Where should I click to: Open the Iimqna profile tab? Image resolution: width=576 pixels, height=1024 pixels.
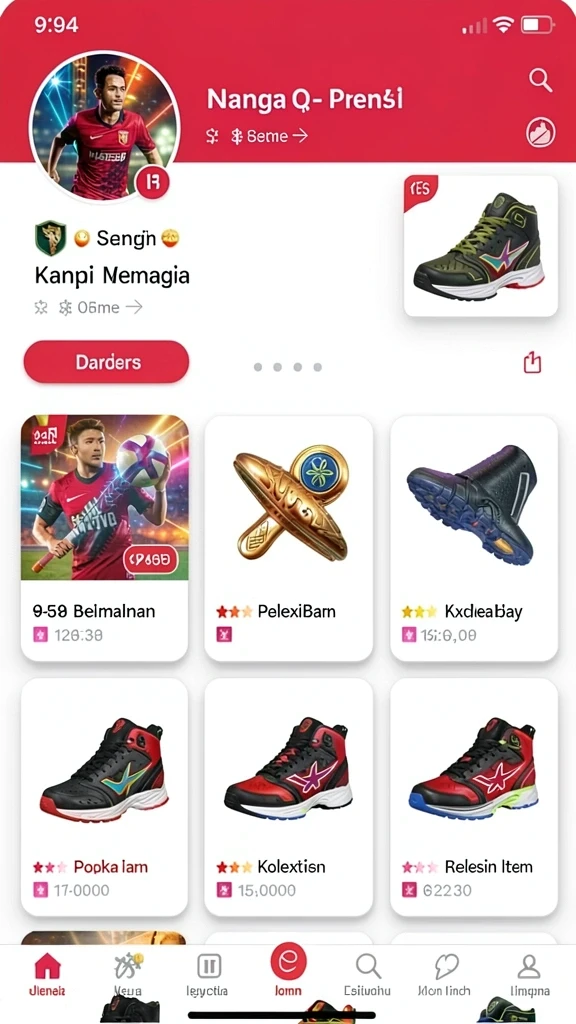[x=528, y=974]
